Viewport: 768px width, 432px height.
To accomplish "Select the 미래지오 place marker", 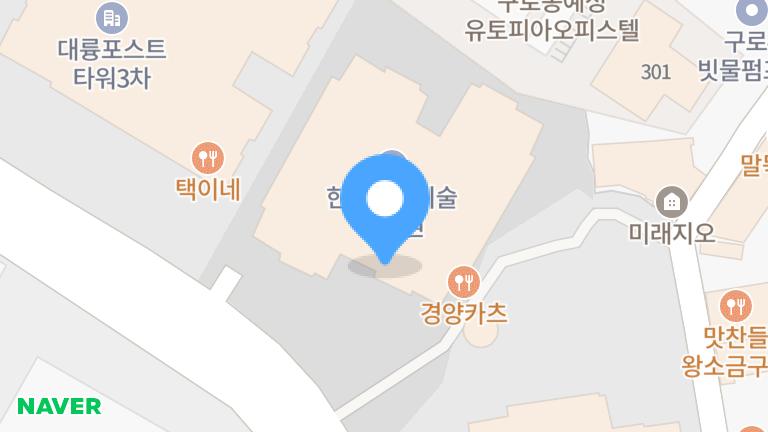I will [x=672, y=202].
